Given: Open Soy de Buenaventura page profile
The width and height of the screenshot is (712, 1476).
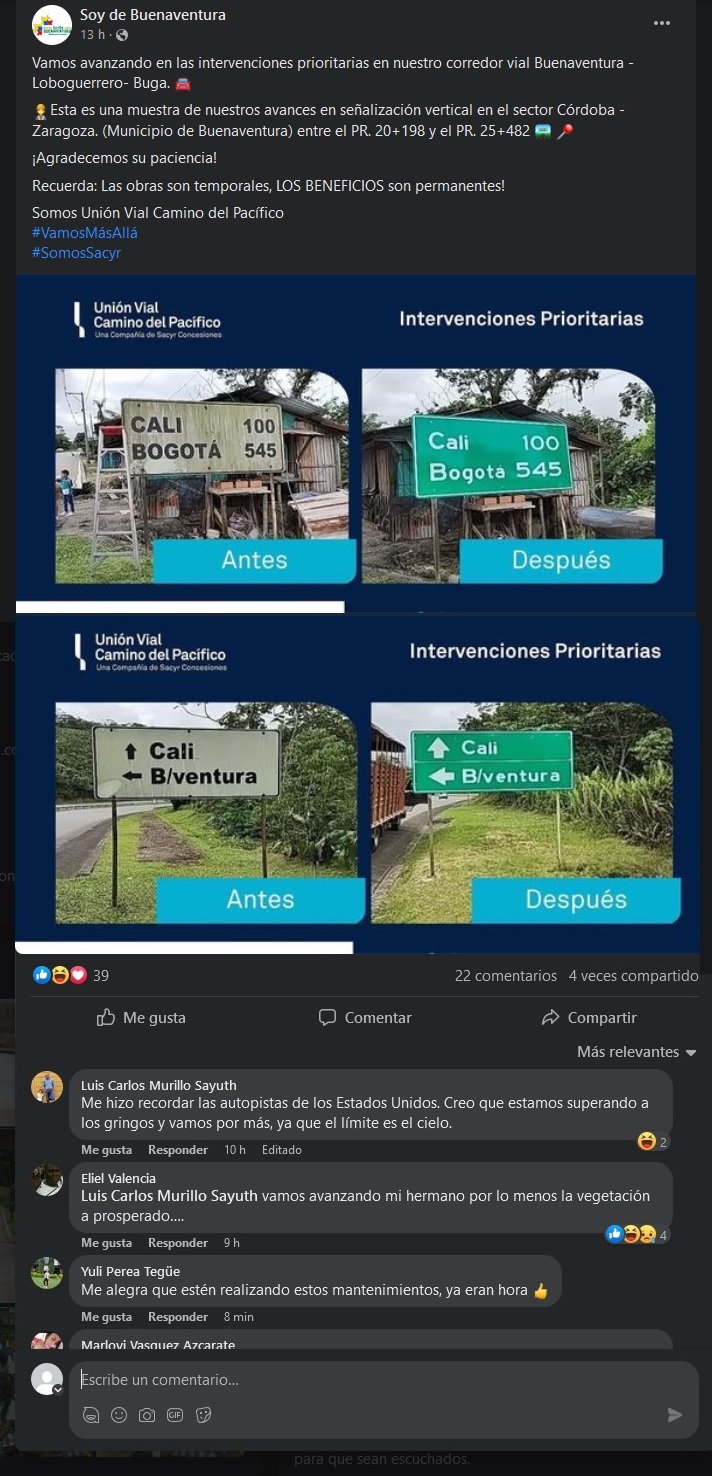Looking at the screenshot, I should 153,15.
